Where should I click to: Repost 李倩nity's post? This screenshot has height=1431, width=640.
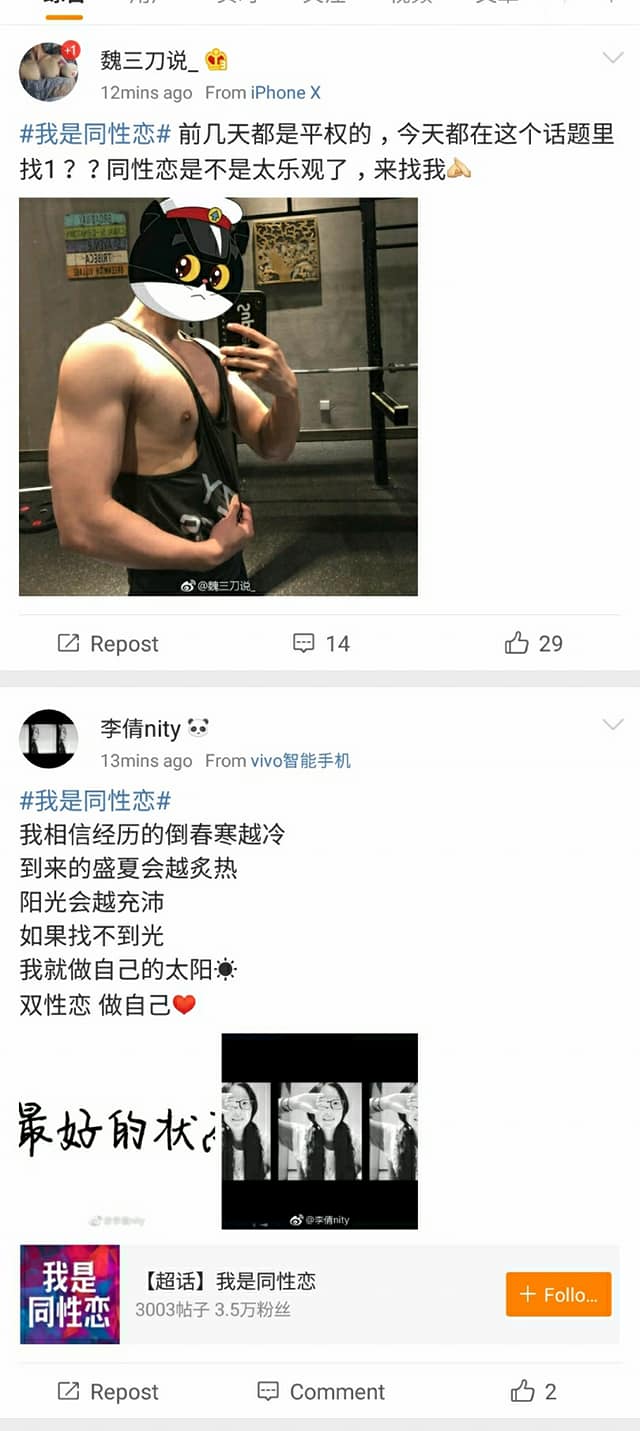pos(108,1391)
